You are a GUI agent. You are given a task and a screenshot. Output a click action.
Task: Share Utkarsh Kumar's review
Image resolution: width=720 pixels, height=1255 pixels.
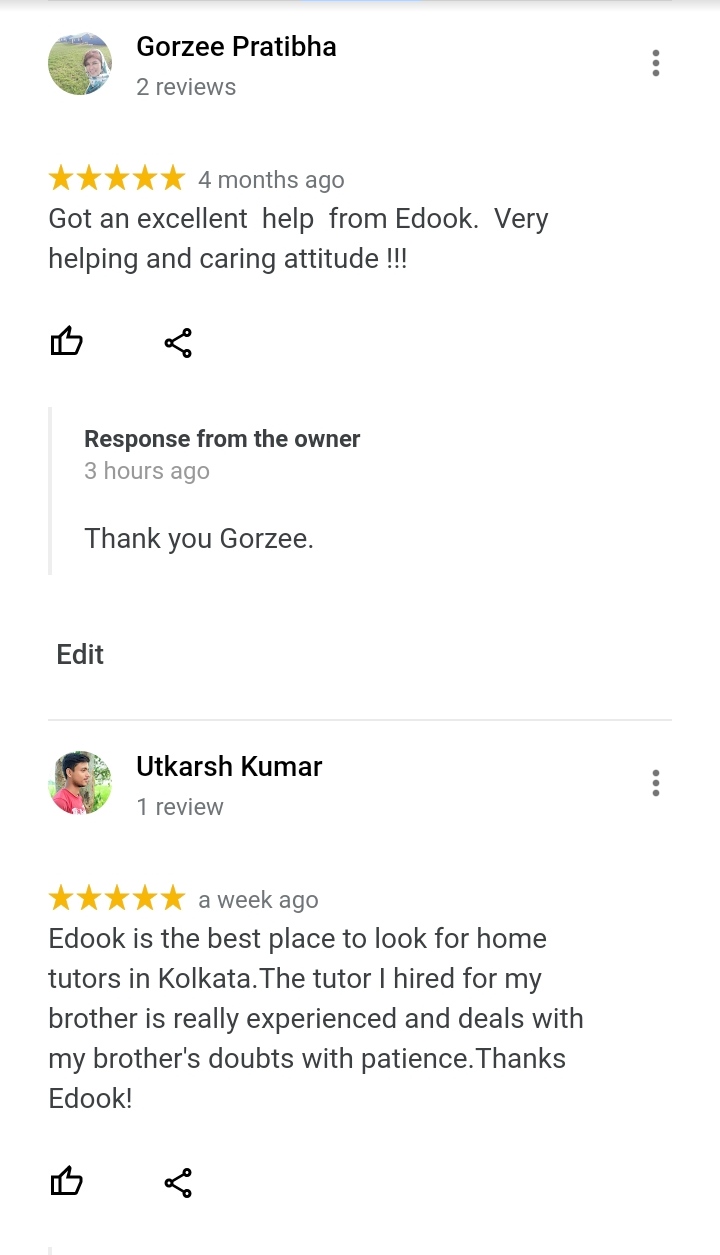pos(178,1183)
